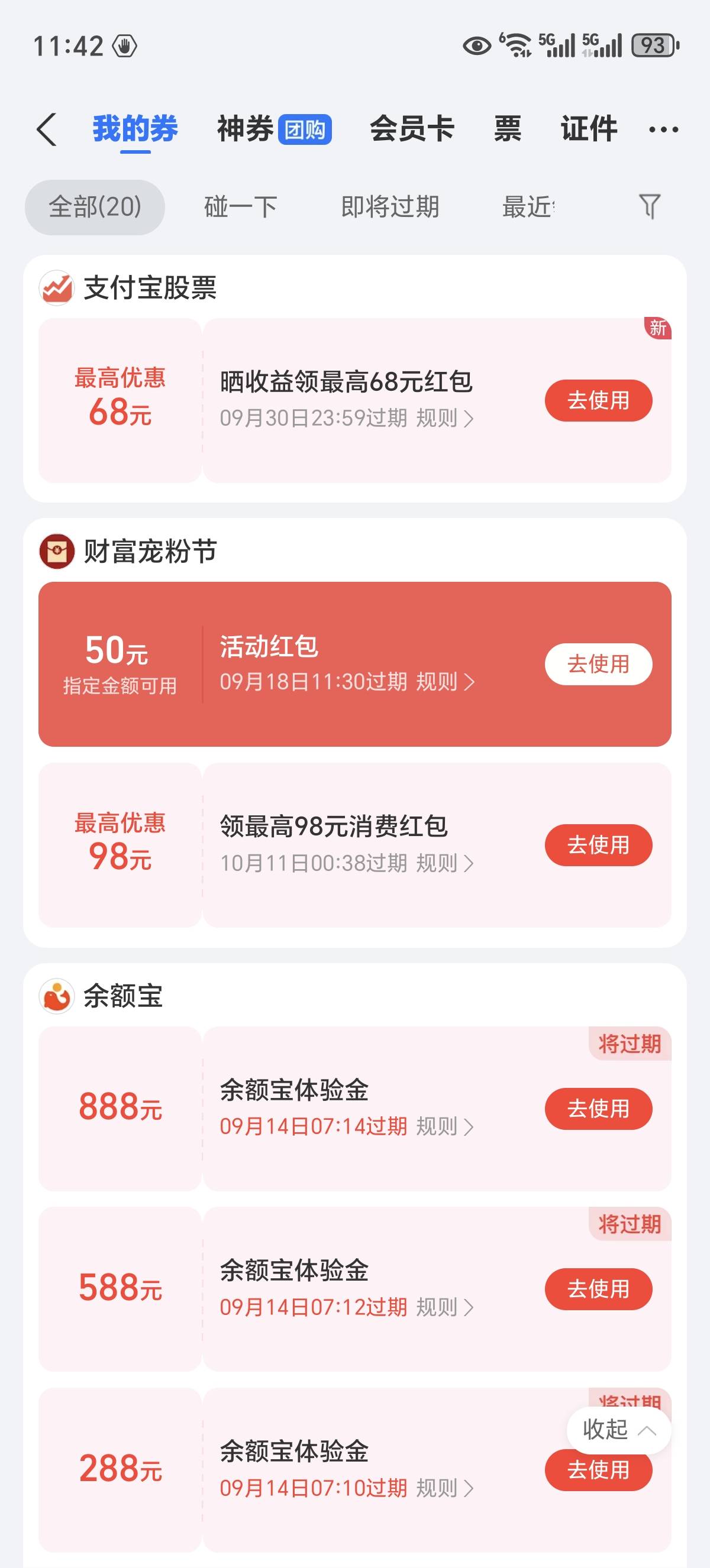The height and width of the screenshot is (1568, 710).
Task: Open the 会员卡 tab
Action: (x=412, y=129)
